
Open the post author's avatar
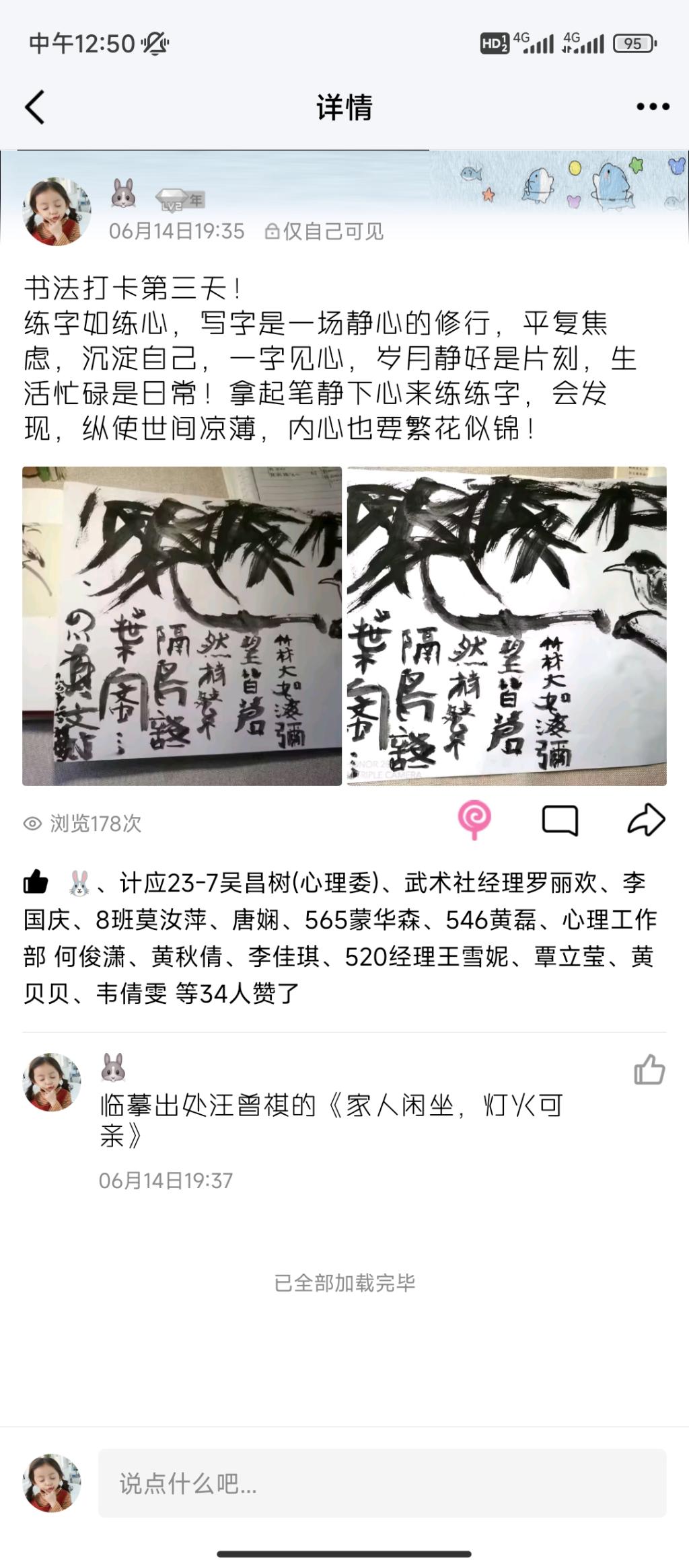[x=57, y=211]
